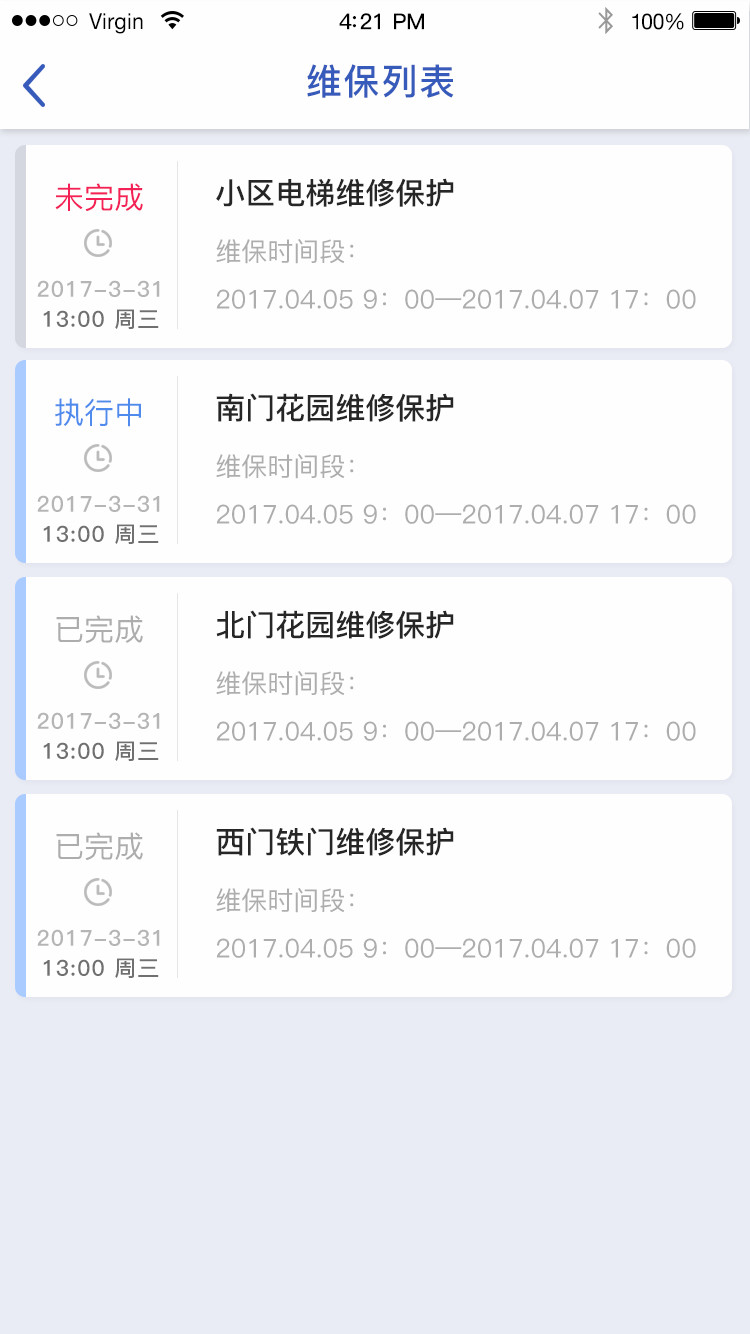Viewport: 750px width, 1334px height.
Task: Tap the 2017-3-31 date on the first card
Action: pos(97,290)
